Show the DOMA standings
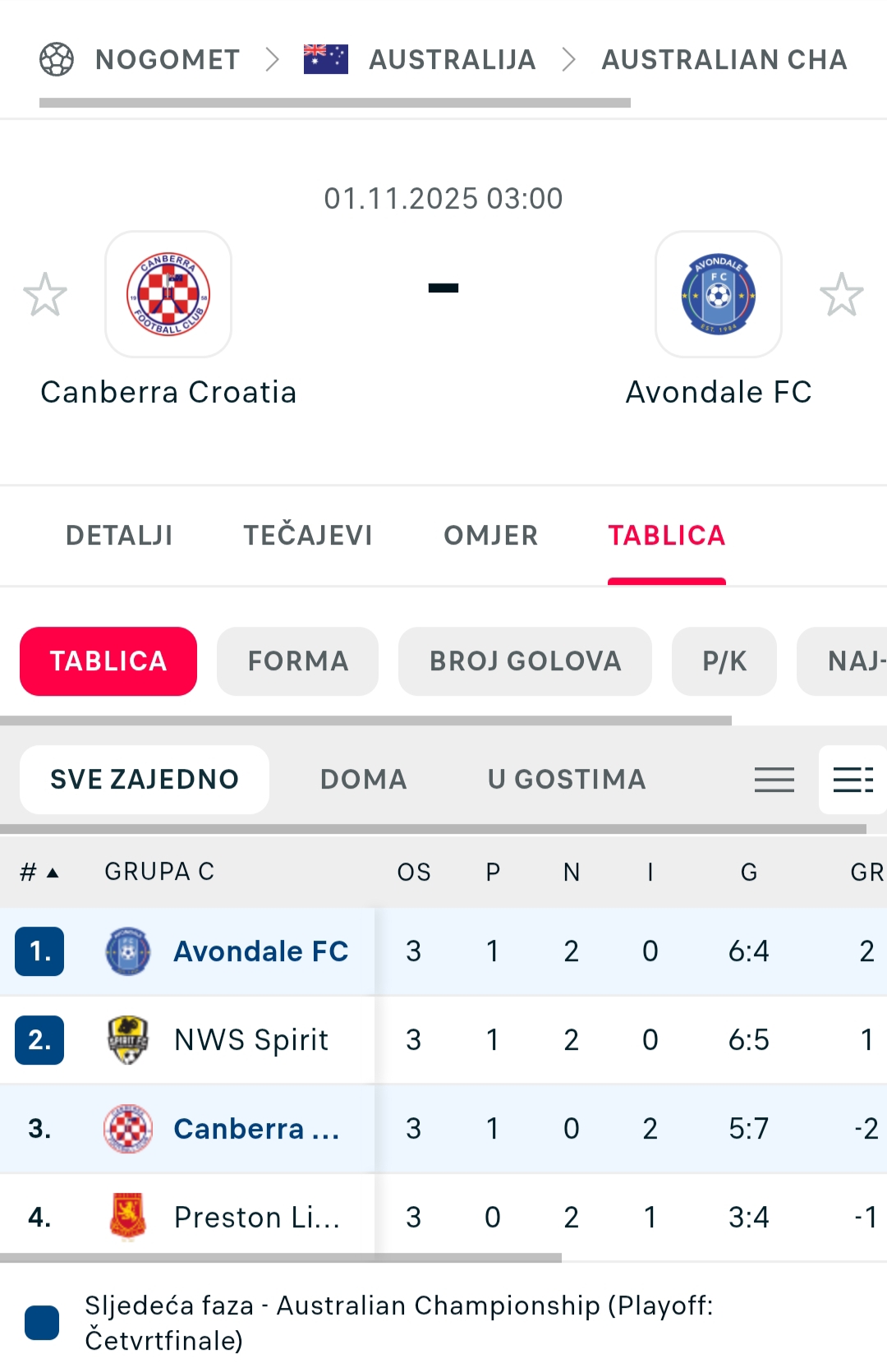 (364, 780)
